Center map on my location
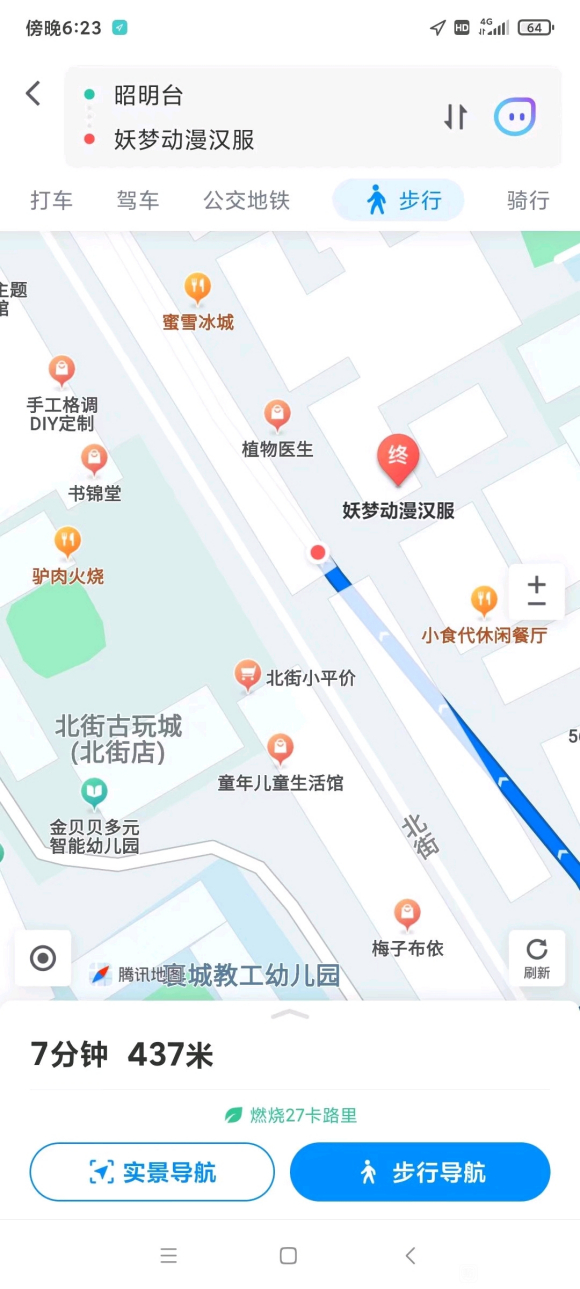This screenshot has height=1289, width=580. (43, 958)
